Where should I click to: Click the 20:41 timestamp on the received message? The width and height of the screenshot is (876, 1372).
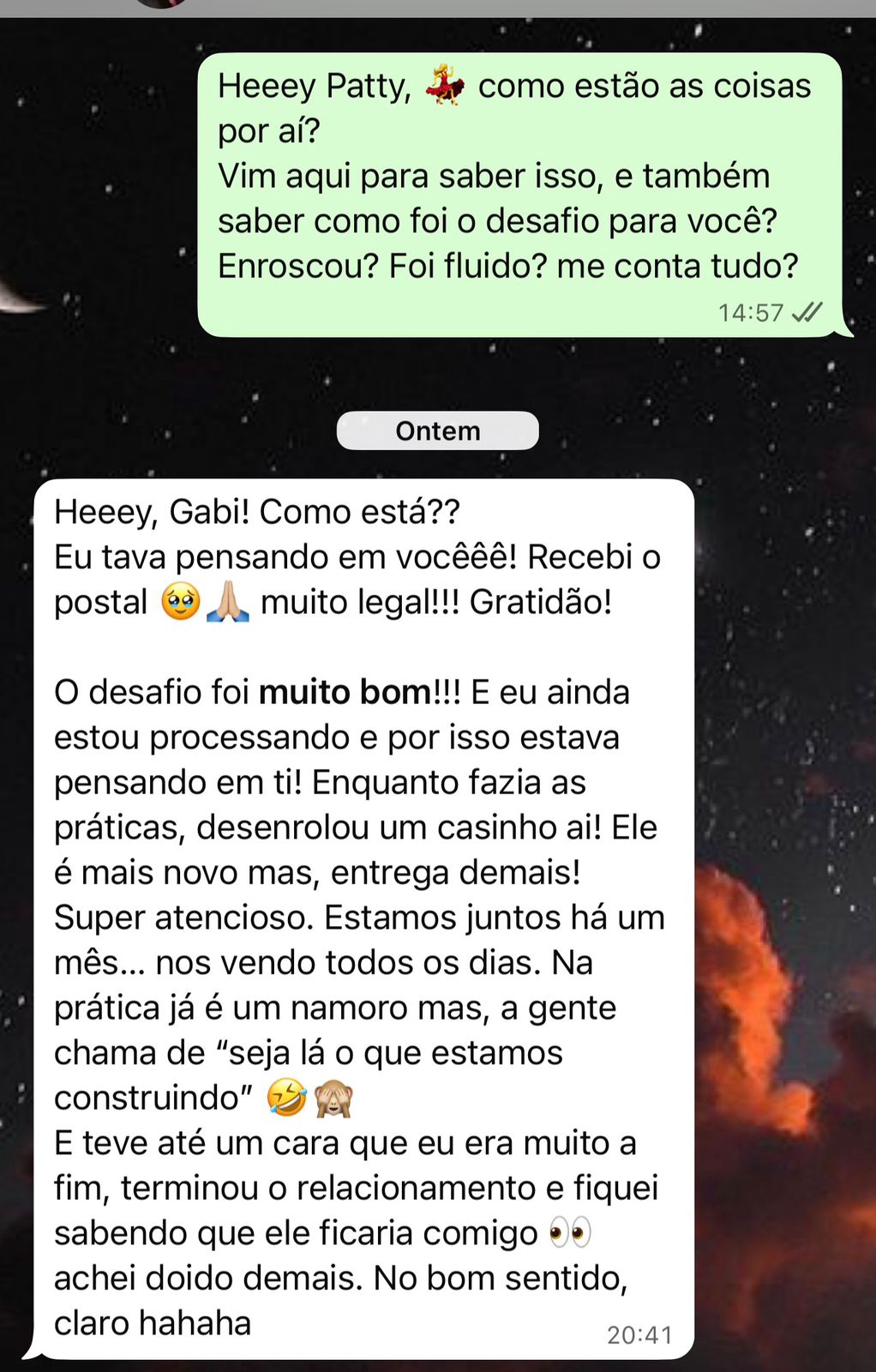[x=639, y=1334]
